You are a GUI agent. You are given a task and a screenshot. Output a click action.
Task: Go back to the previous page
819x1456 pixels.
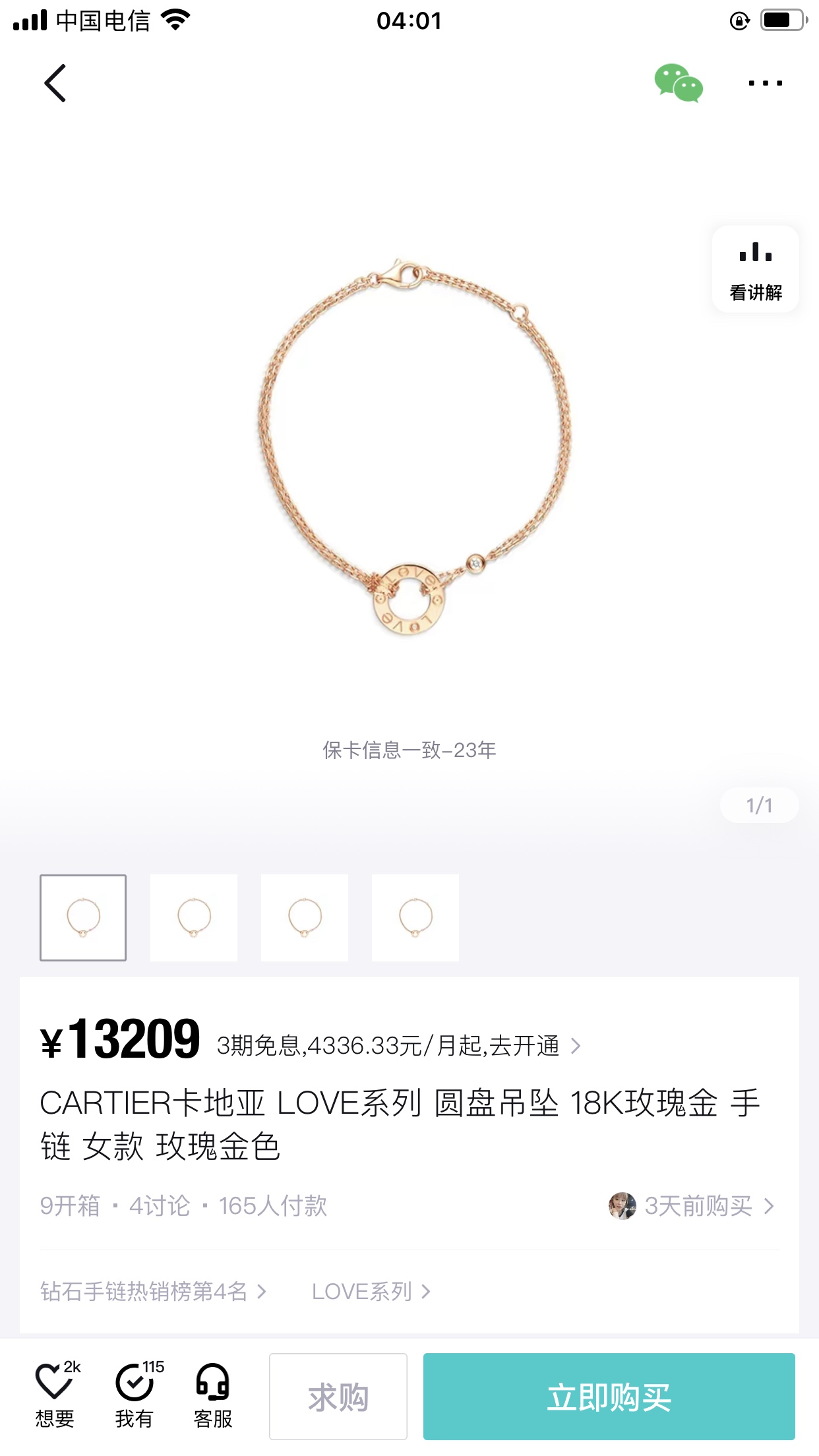[x=55, y=83]
